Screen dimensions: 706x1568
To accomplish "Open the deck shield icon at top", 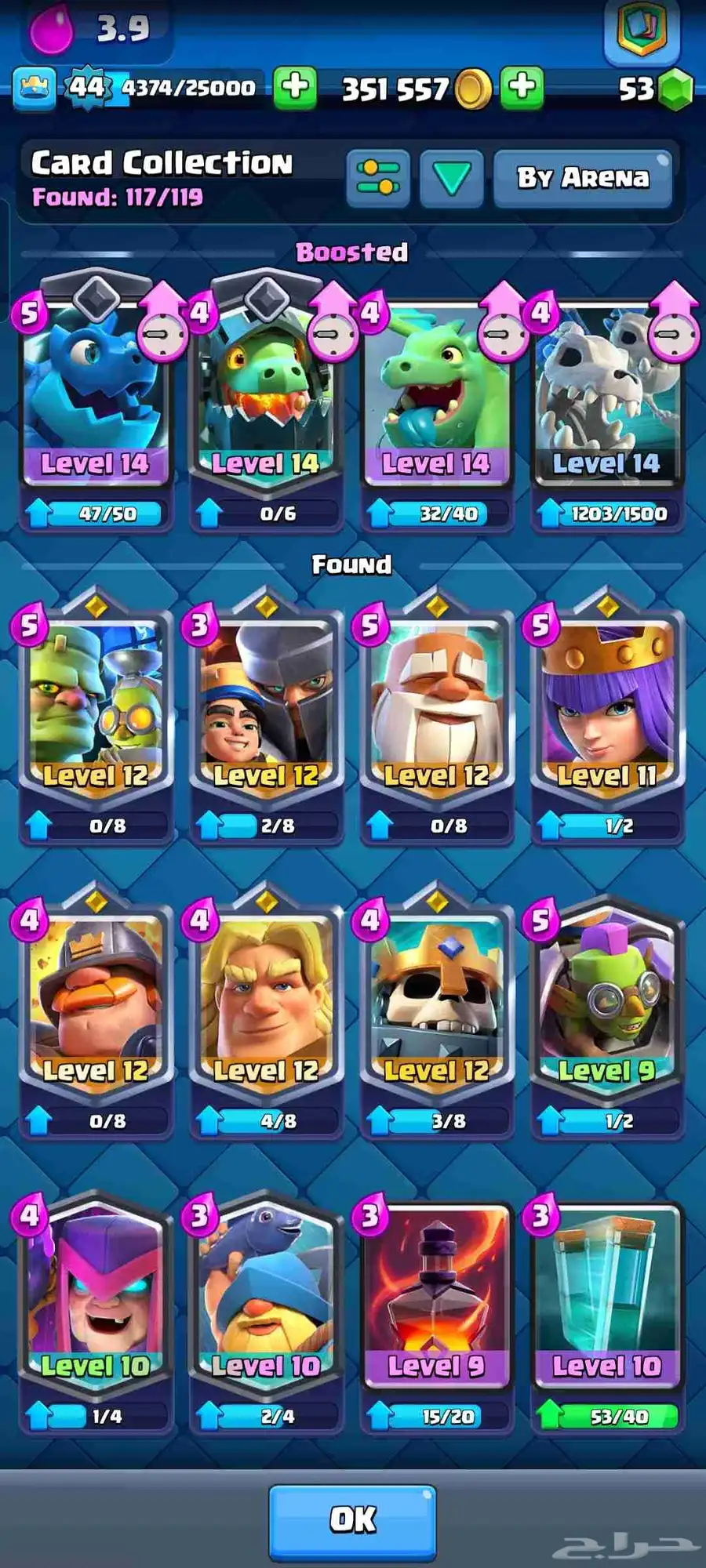I will (x=642, y=30).
